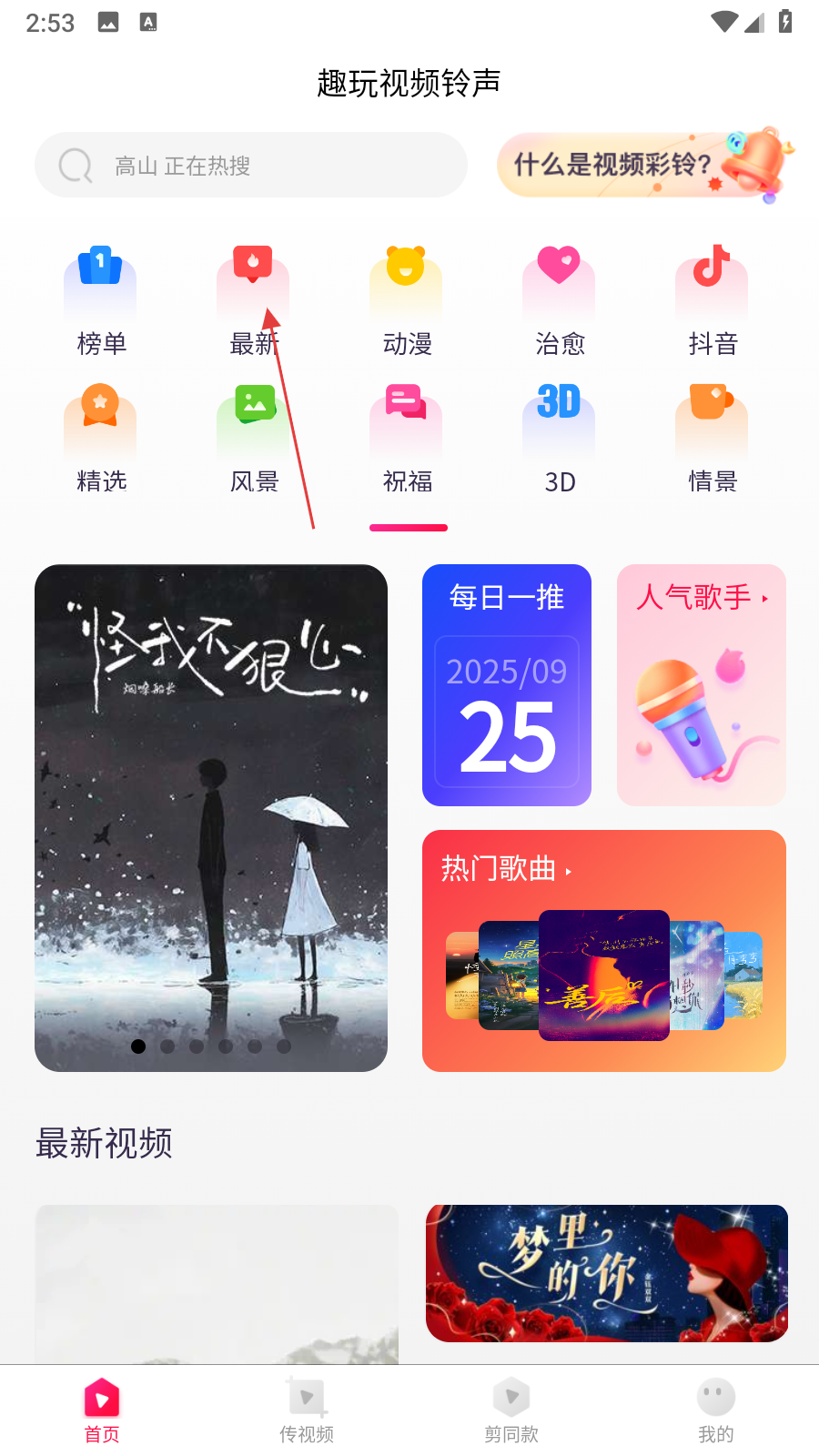
Task: Open the 热门歌曲 card
Action: click(603, 950)
